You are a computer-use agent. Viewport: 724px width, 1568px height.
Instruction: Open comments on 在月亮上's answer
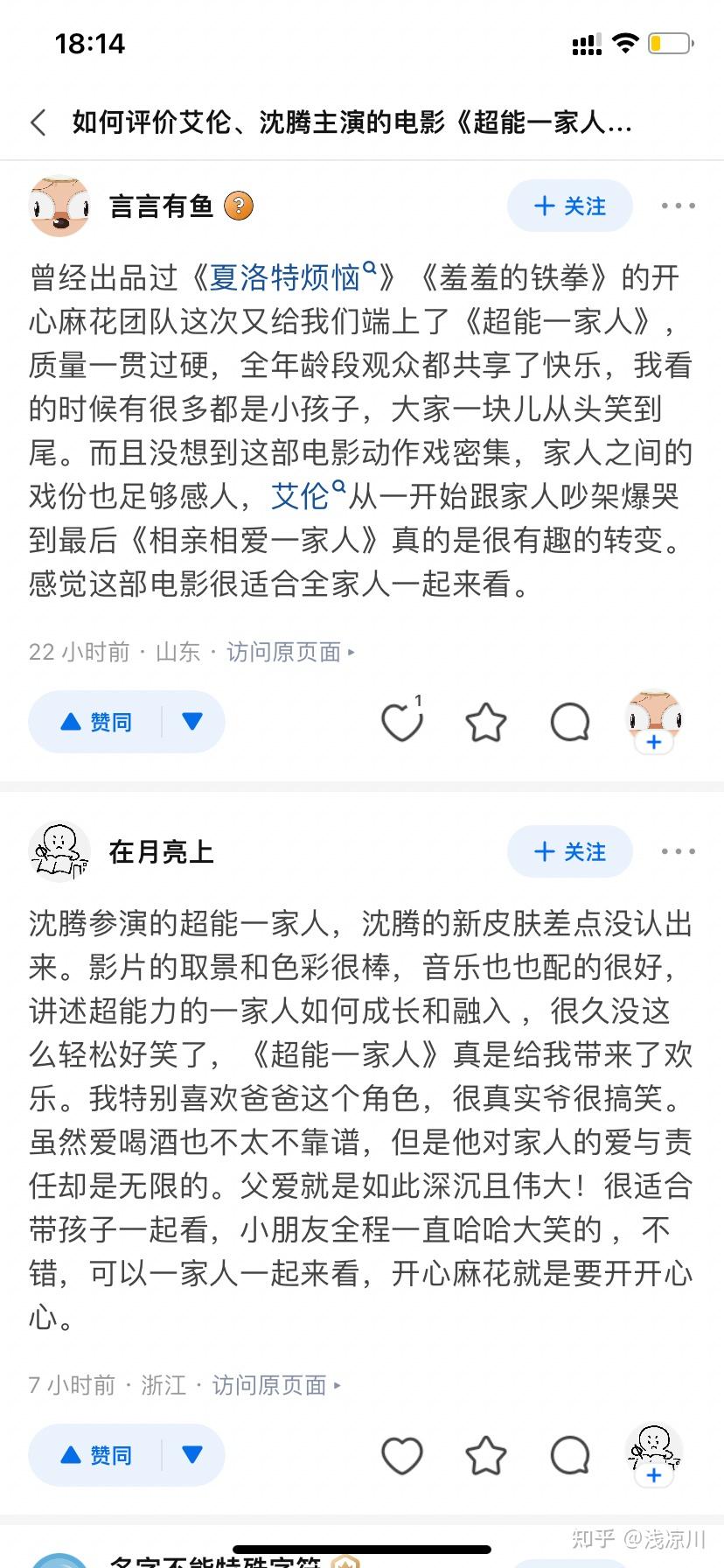[x=570, y=1456]
